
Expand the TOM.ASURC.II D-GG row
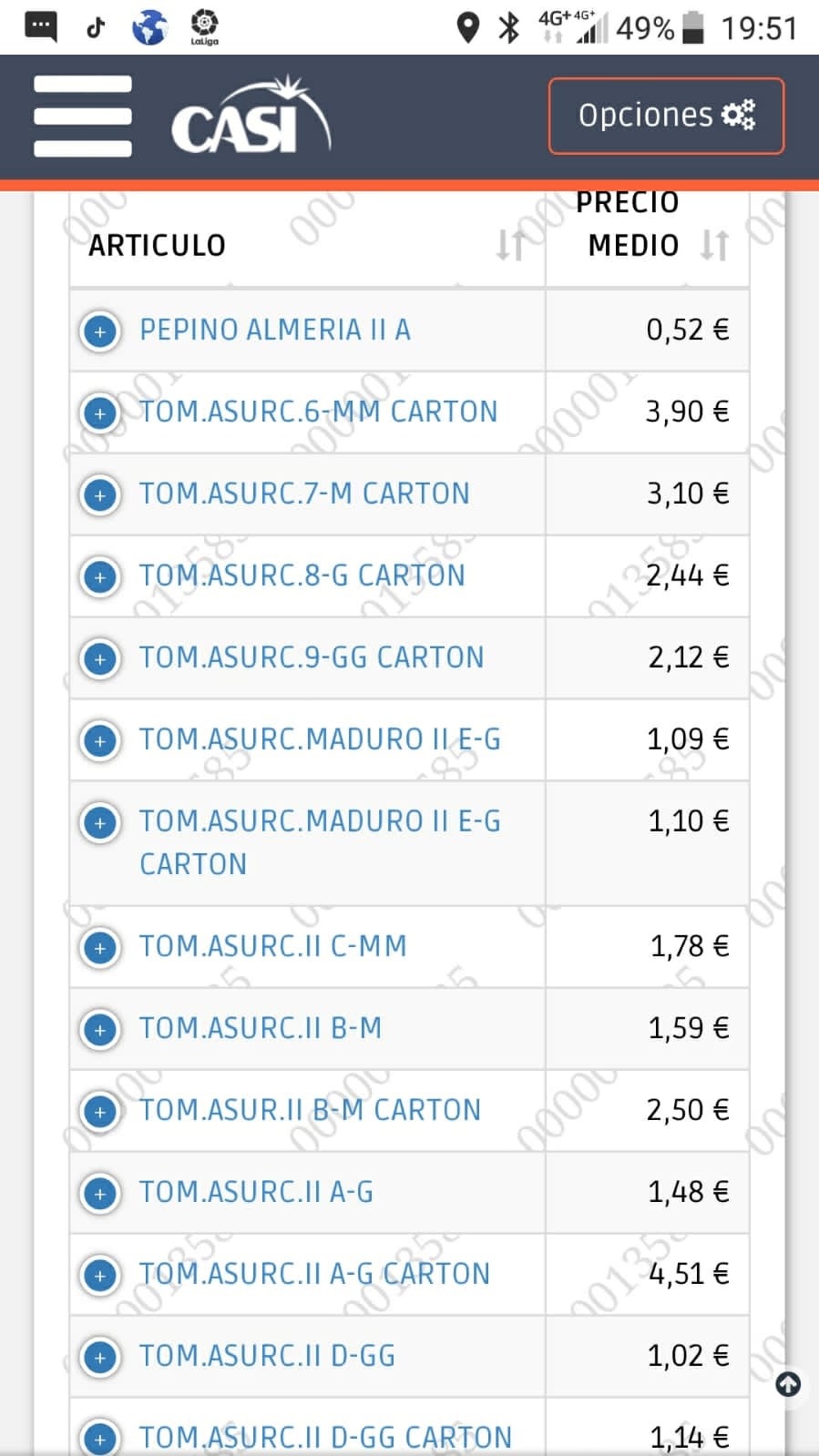[100, 1358]
